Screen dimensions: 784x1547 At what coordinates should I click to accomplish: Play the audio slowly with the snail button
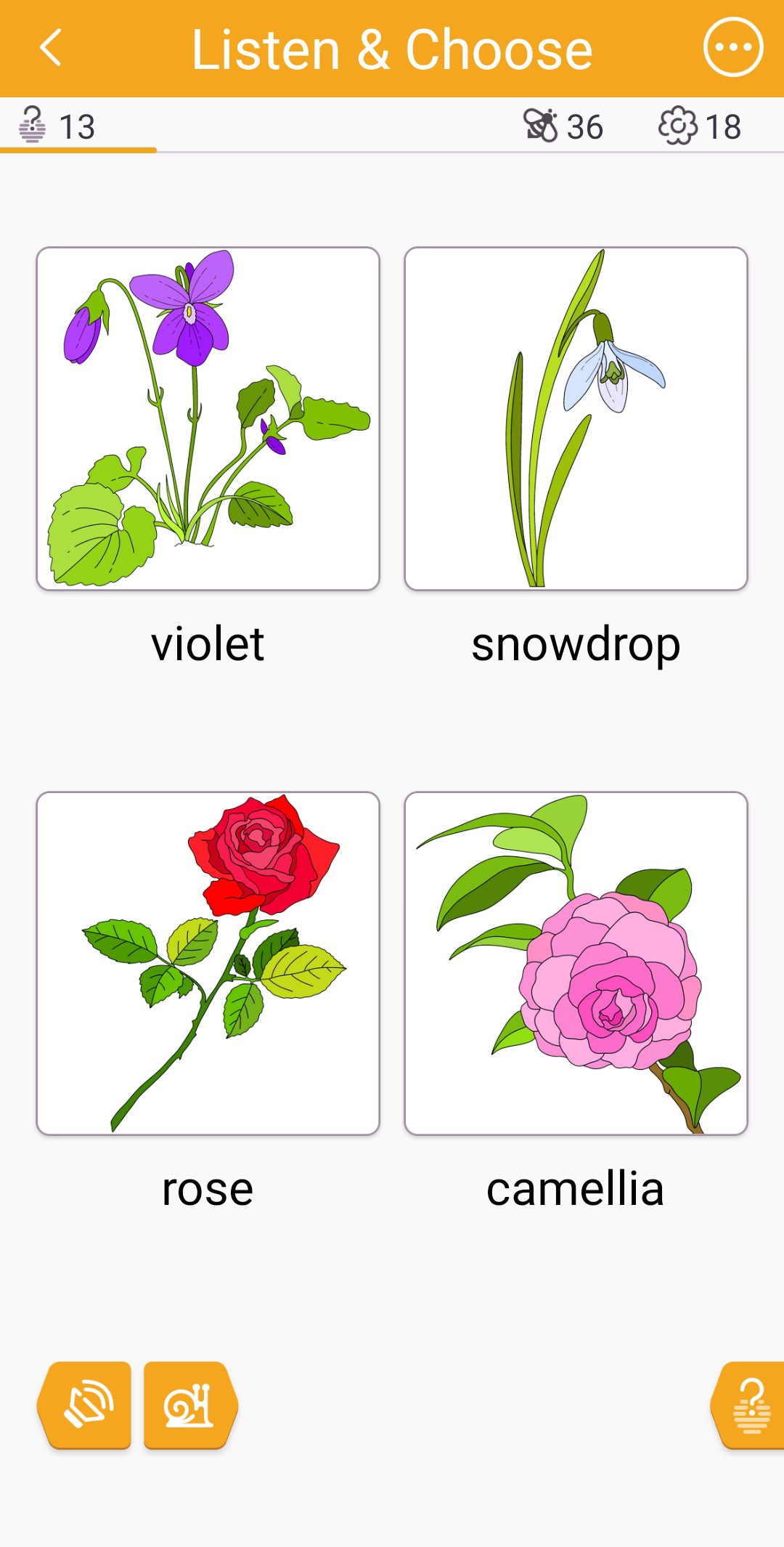tap(190, 1405)
